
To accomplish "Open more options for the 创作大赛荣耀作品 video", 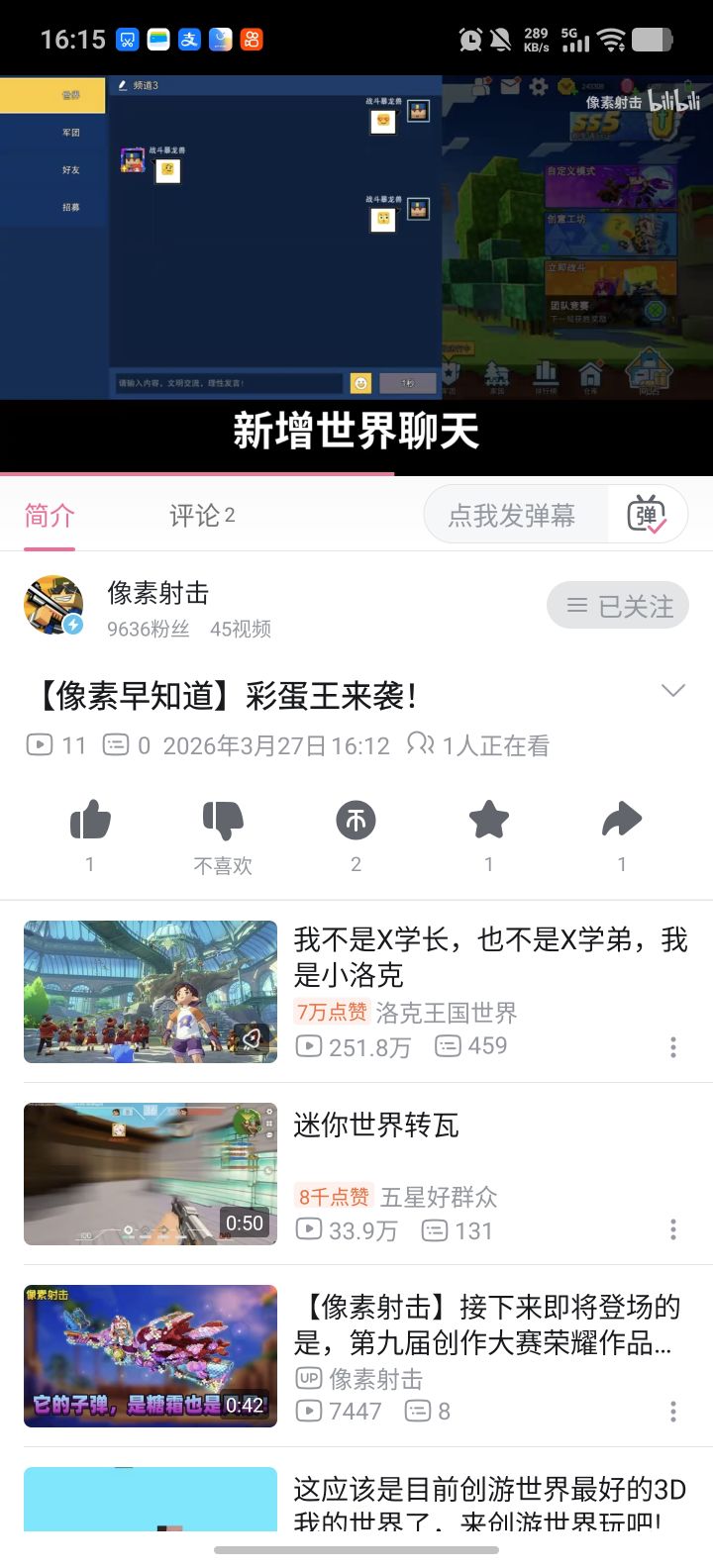I will tap(674, 1411).
